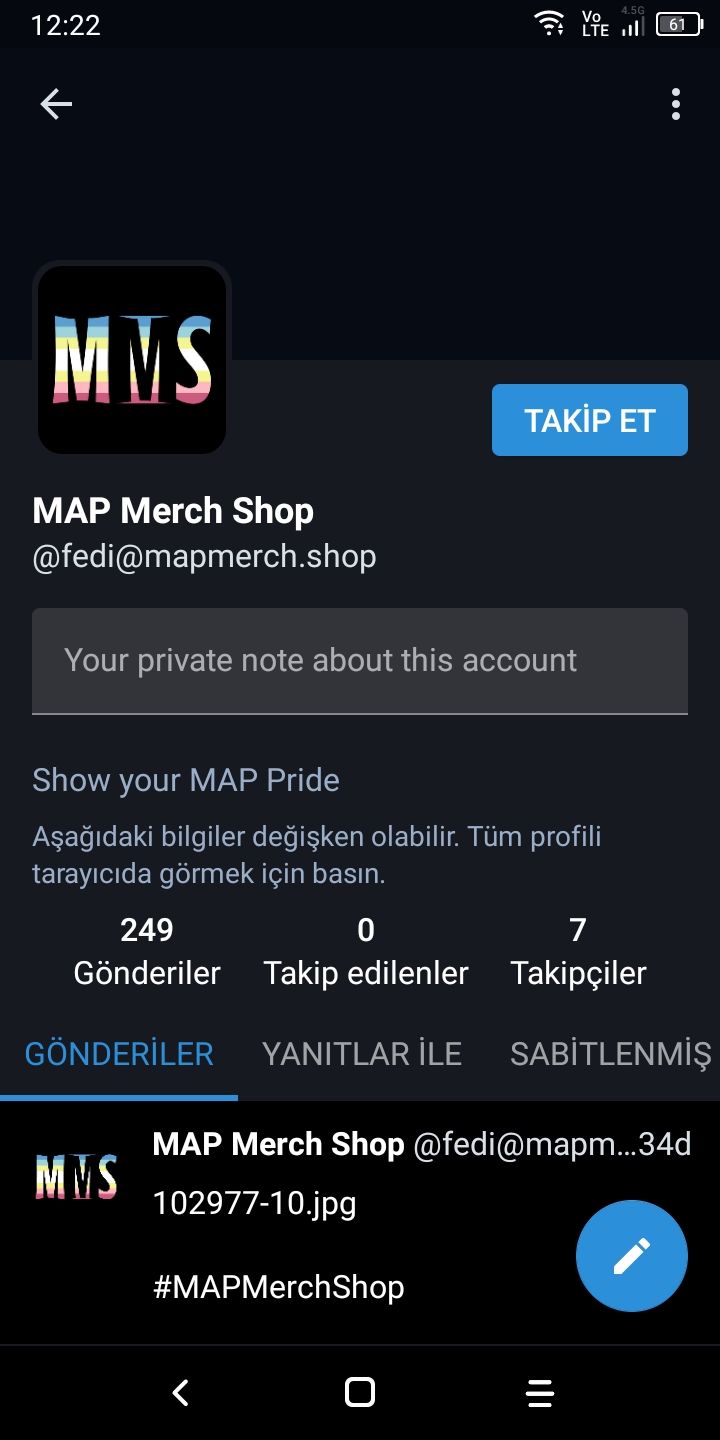Viewport: 720px width, 1440px height.
Task: Open the large profile avatar image
Action: coord(132,359)
